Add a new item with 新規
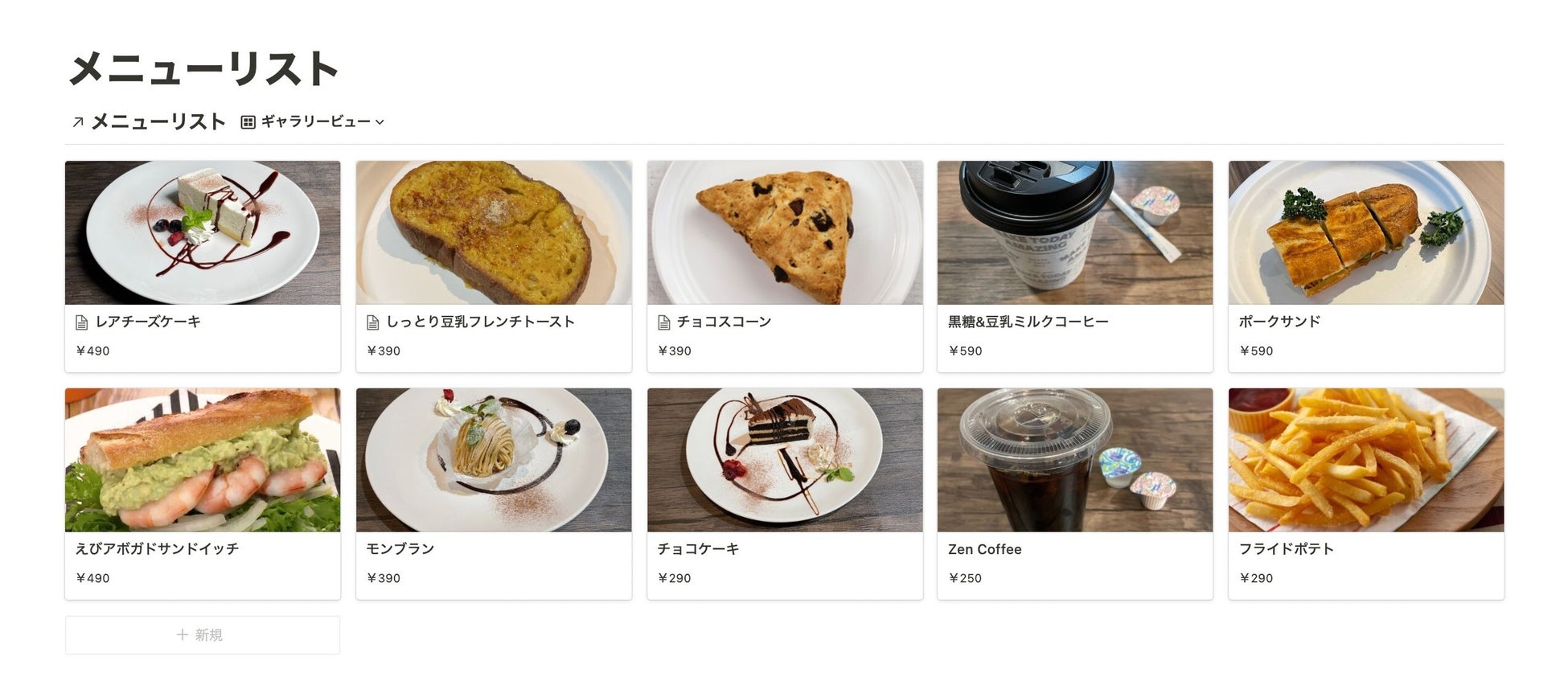The height and width of the screenshot is (677, 1568). tap(203, 635)
